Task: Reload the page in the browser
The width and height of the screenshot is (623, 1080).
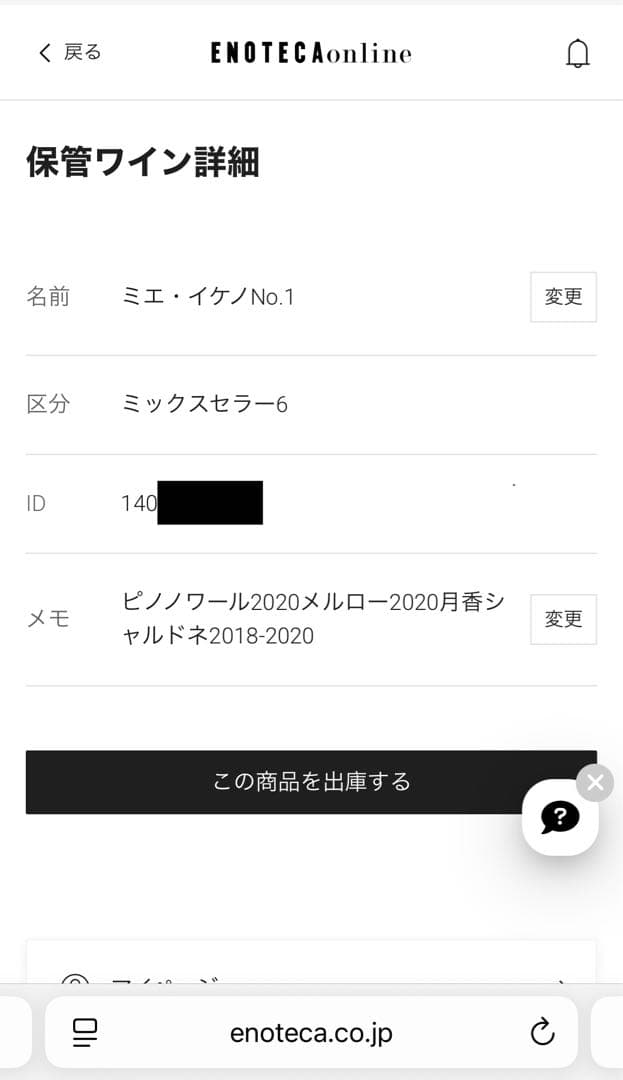Action: [542, 1033]
